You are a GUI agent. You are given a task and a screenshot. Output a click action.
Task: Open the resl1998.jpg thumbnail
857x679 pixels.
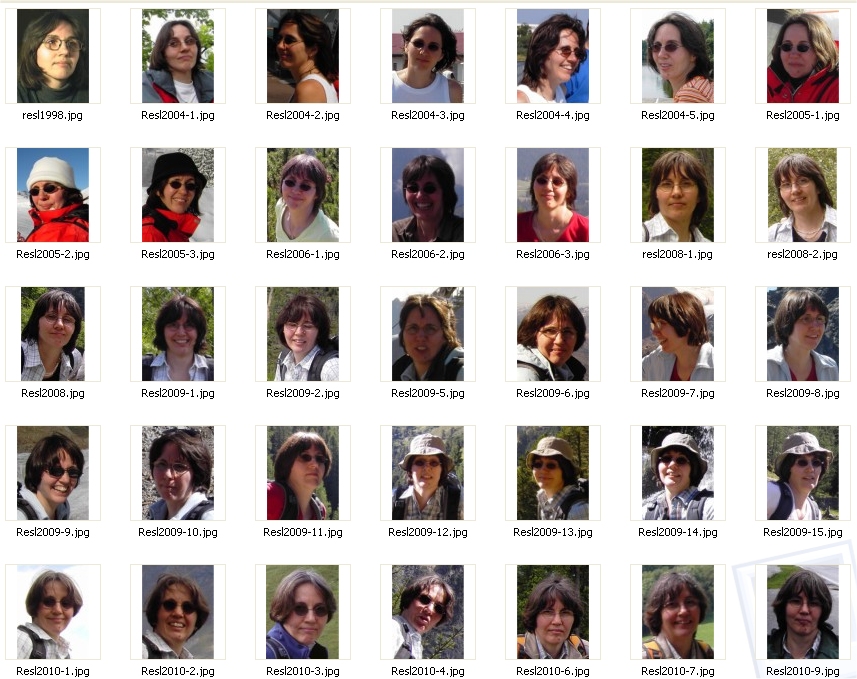(x=53, y=56)
